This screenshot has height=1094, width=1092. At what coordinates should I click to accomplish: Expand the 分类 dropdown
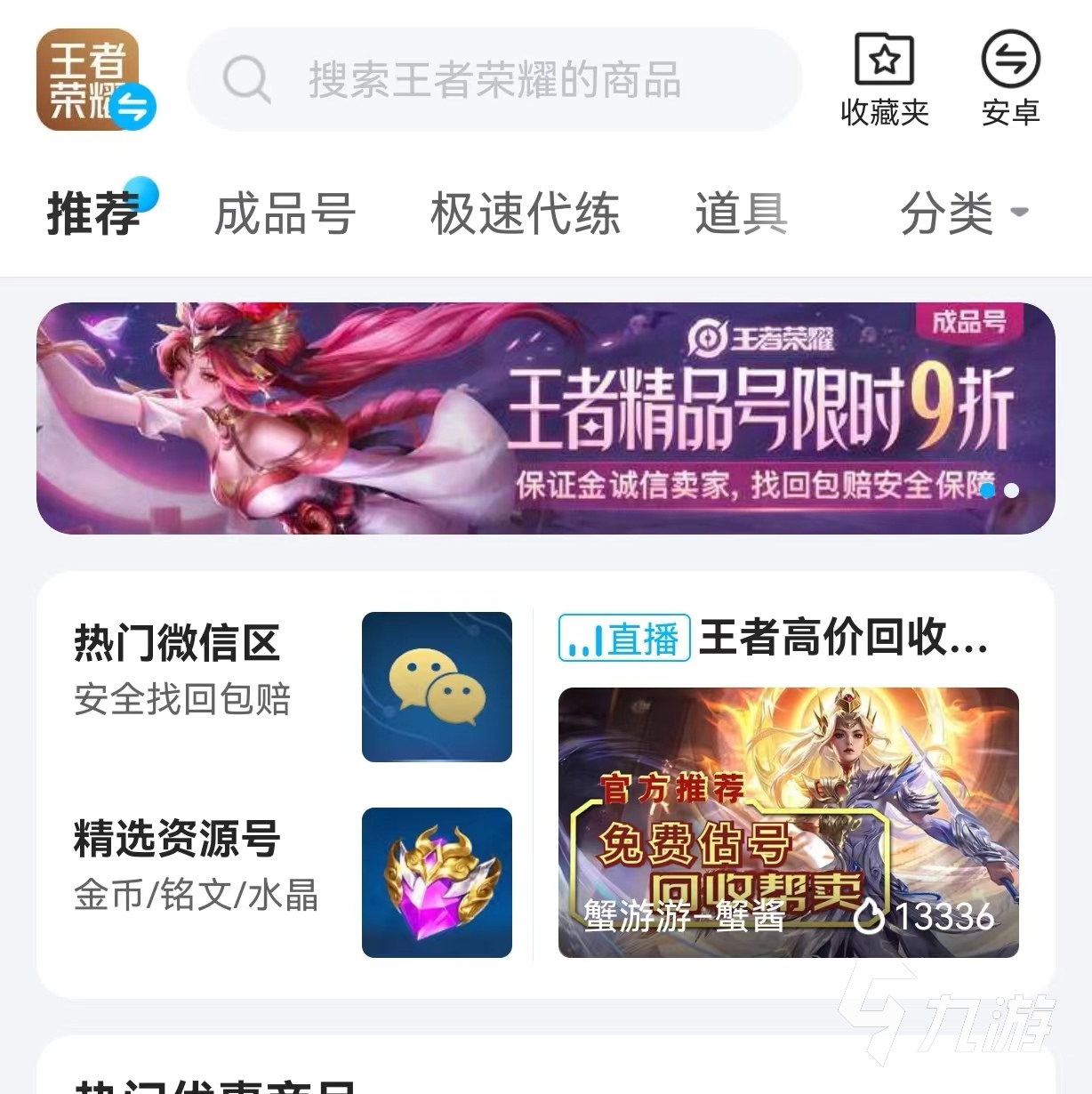click(963, 214)
